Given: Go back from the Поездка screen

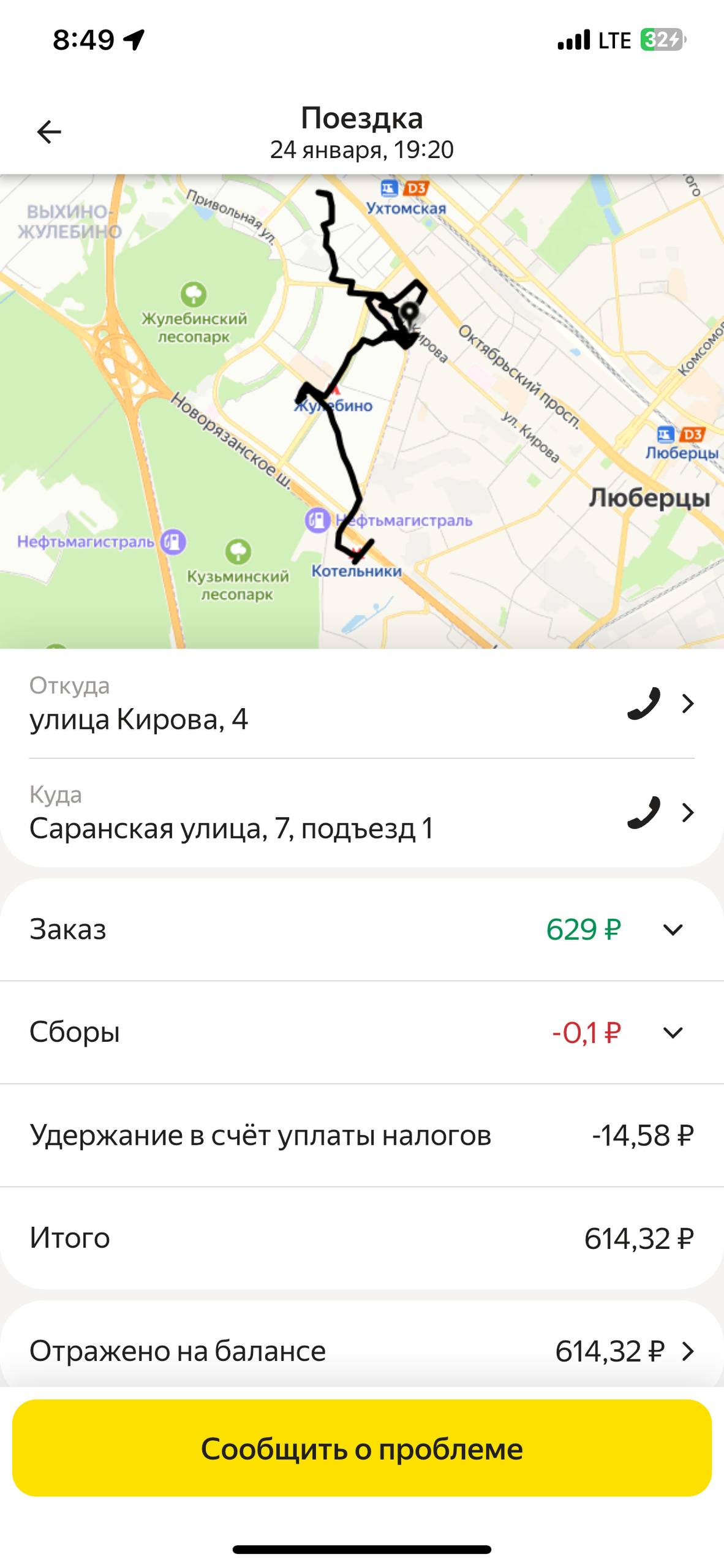Looking at the screenshot, I should coord(49,132).
